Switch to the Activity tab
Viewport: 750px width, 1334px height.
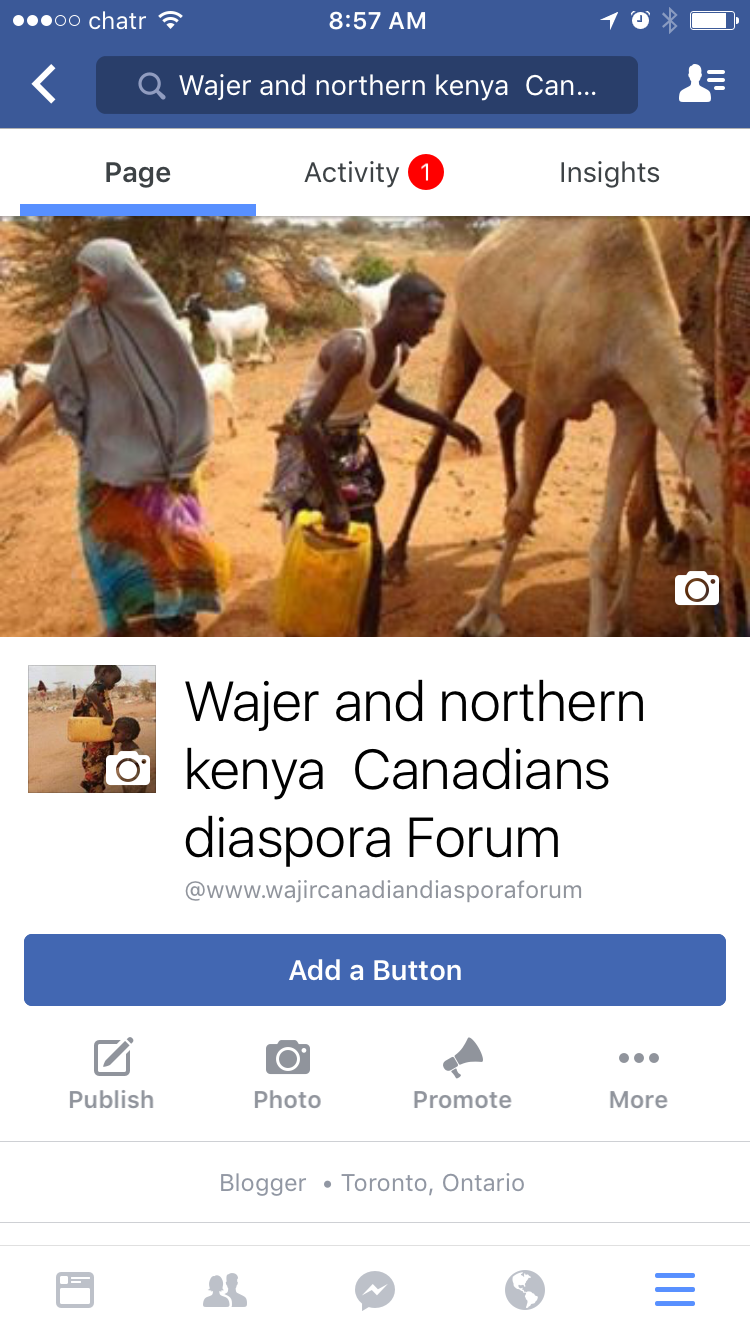pos(372,173)
